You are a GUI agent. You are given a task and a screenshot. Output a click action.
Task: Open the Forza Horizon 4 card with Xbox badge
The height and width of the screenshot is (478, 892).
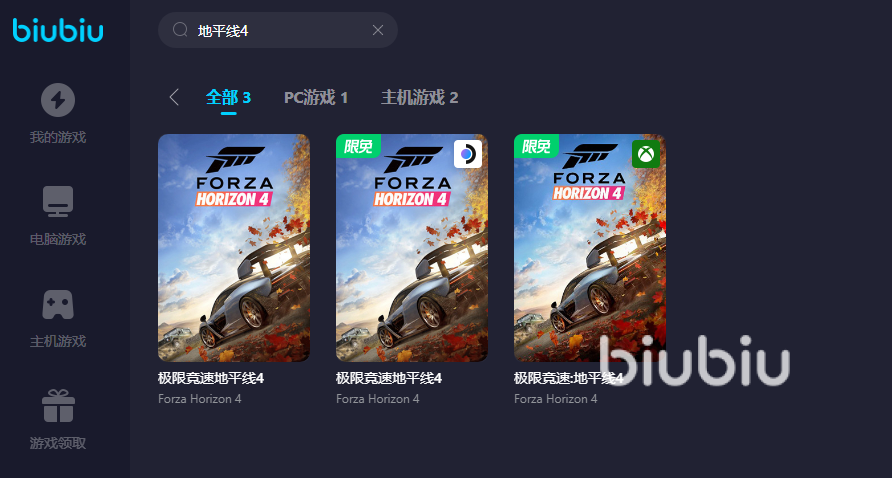pyautogui.click(x=590, y=248)
